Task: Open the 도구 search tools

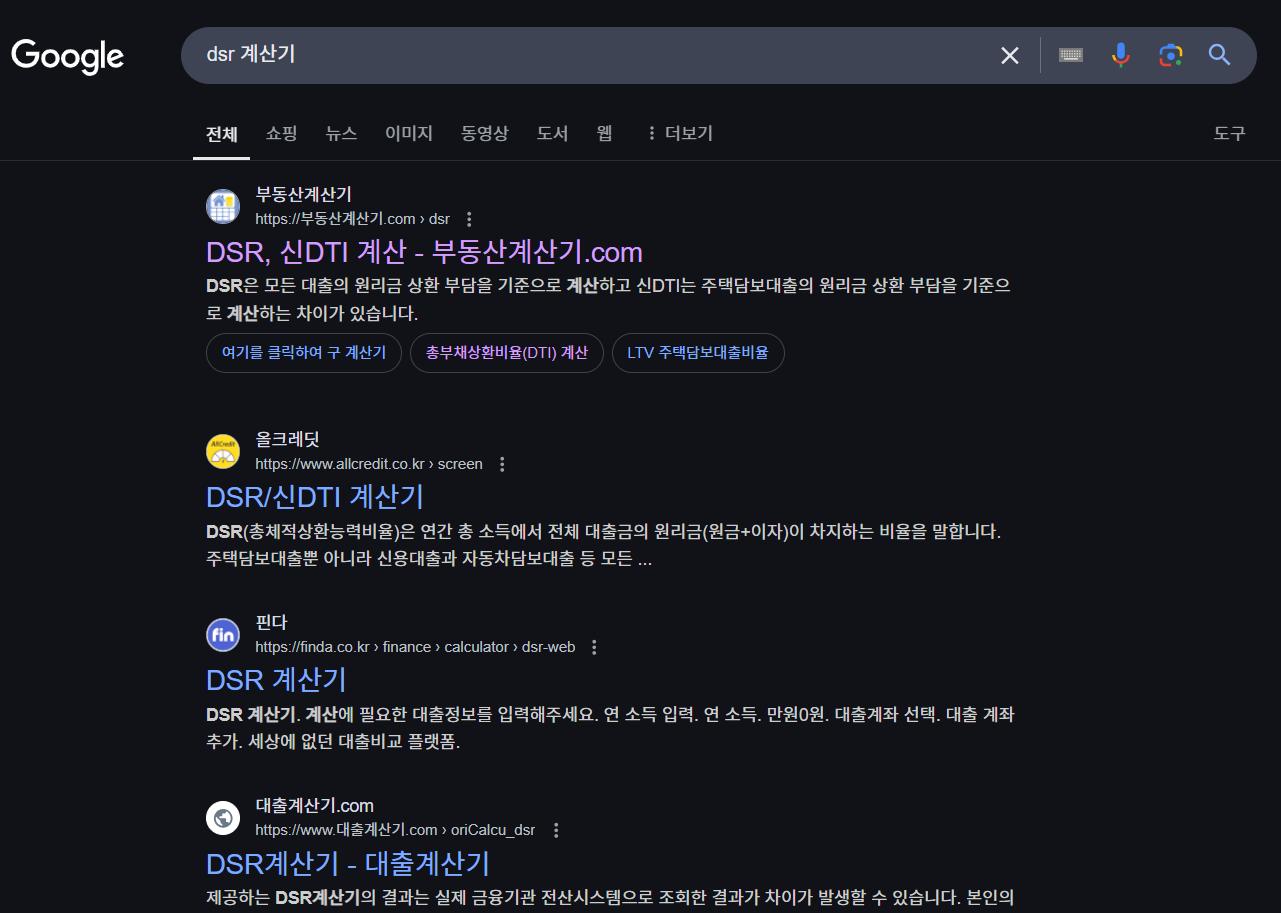Action: tap(1229, 133)
